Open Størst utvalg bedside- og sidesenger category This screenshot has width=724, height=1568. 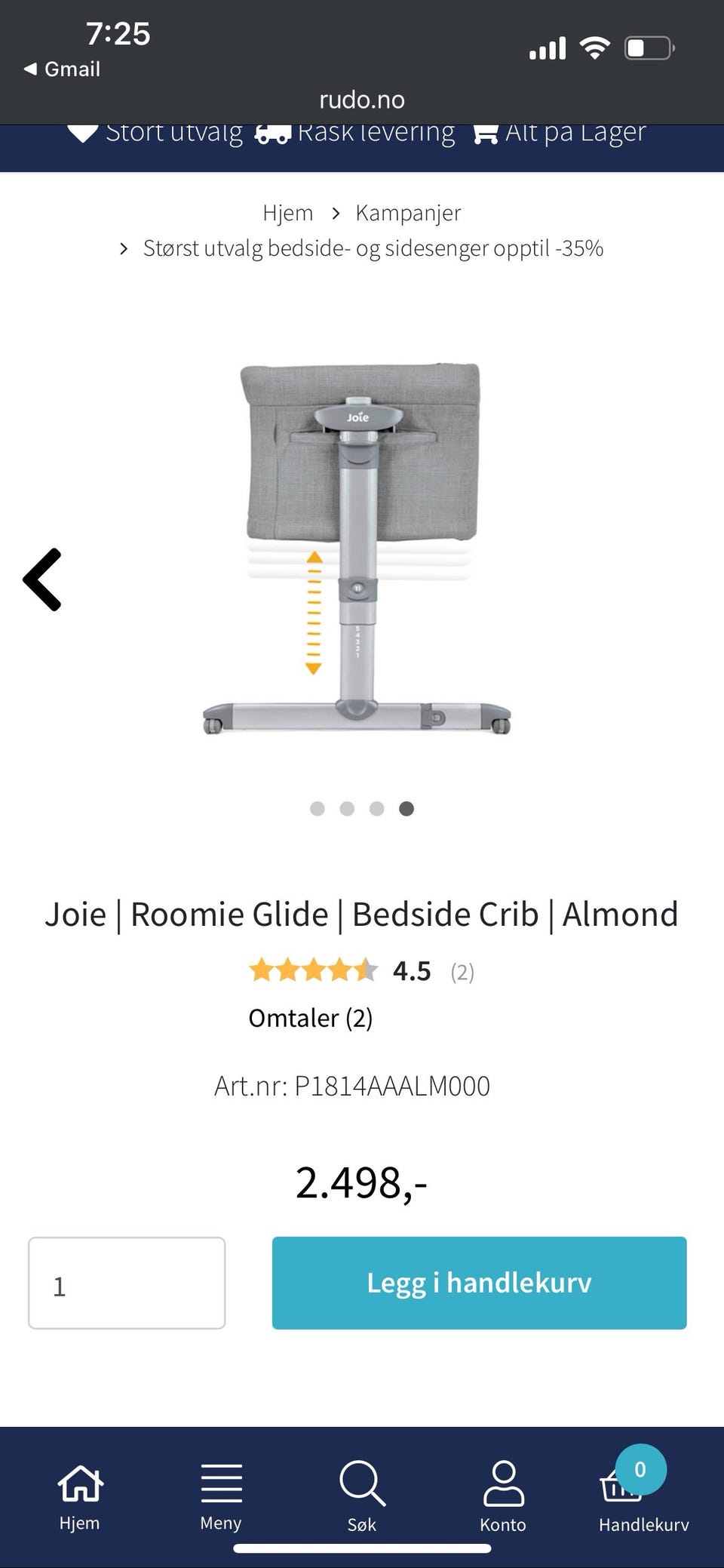pos(373,248)
